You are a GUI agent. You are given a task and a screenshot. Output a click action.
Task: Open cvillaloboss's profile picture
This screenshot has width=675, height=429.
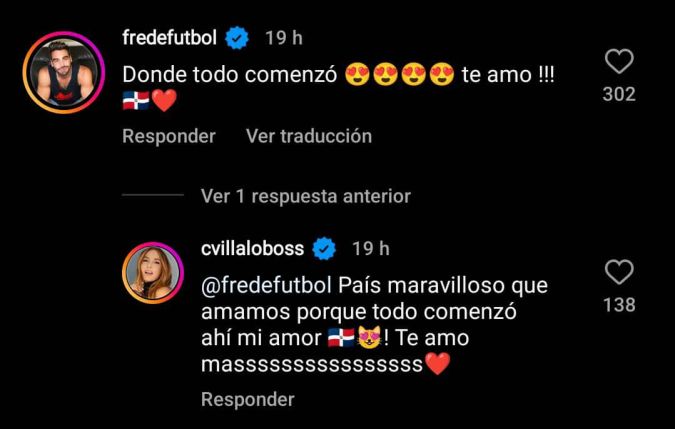153,272
